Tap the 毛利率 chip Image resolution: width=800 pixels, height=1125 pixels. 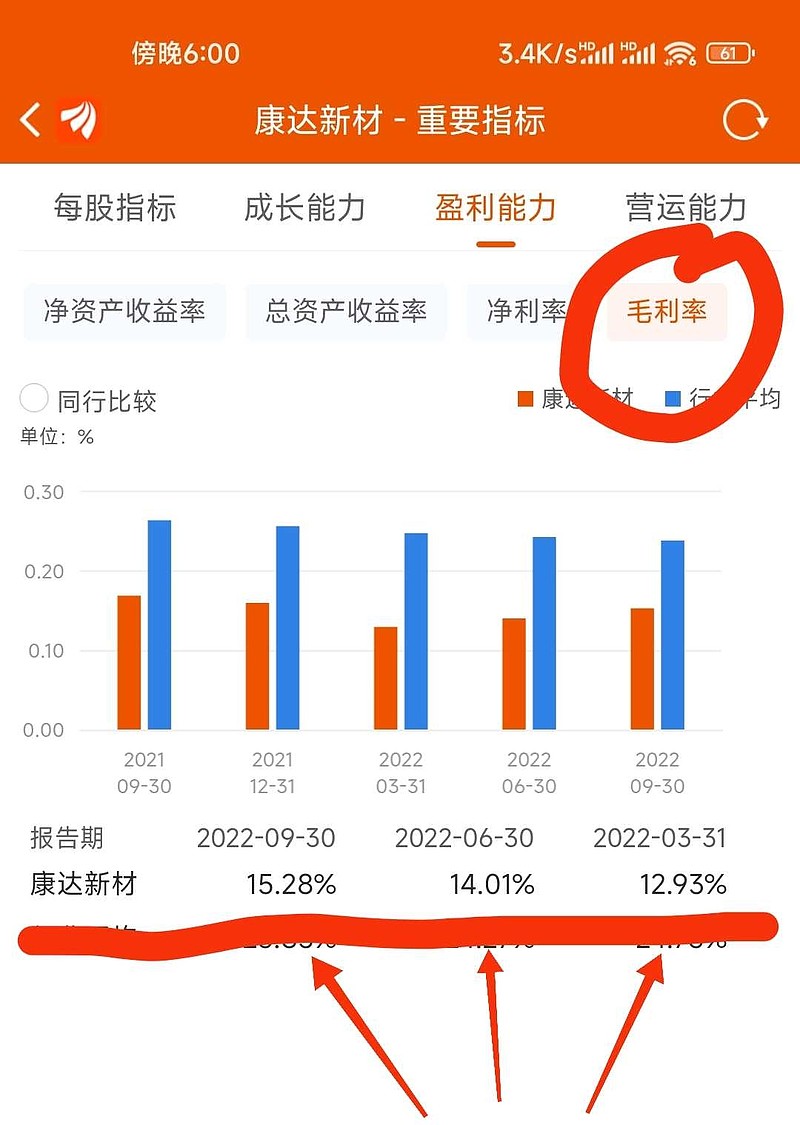[x=666, y=311]
